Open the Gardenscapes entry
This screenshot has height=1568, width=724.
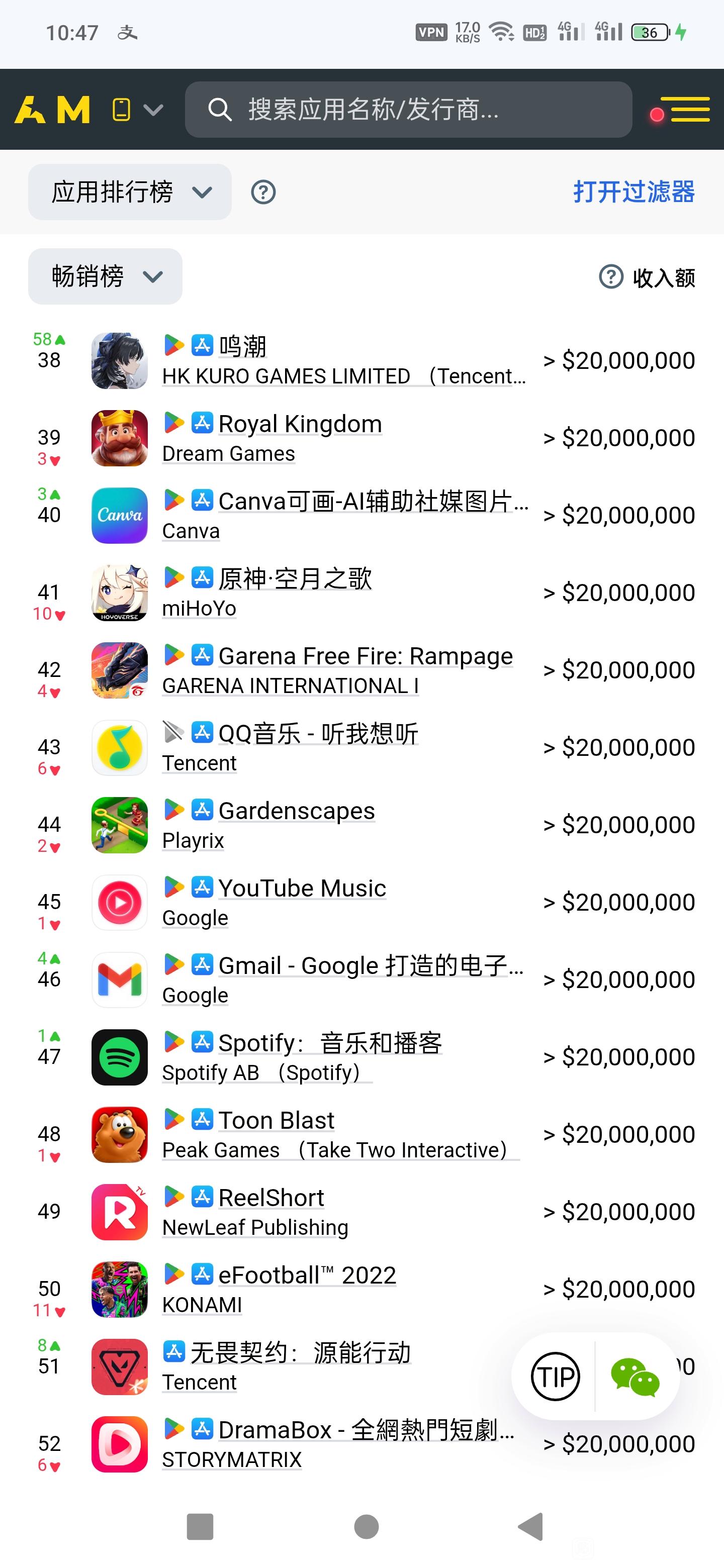click(297, 811)
